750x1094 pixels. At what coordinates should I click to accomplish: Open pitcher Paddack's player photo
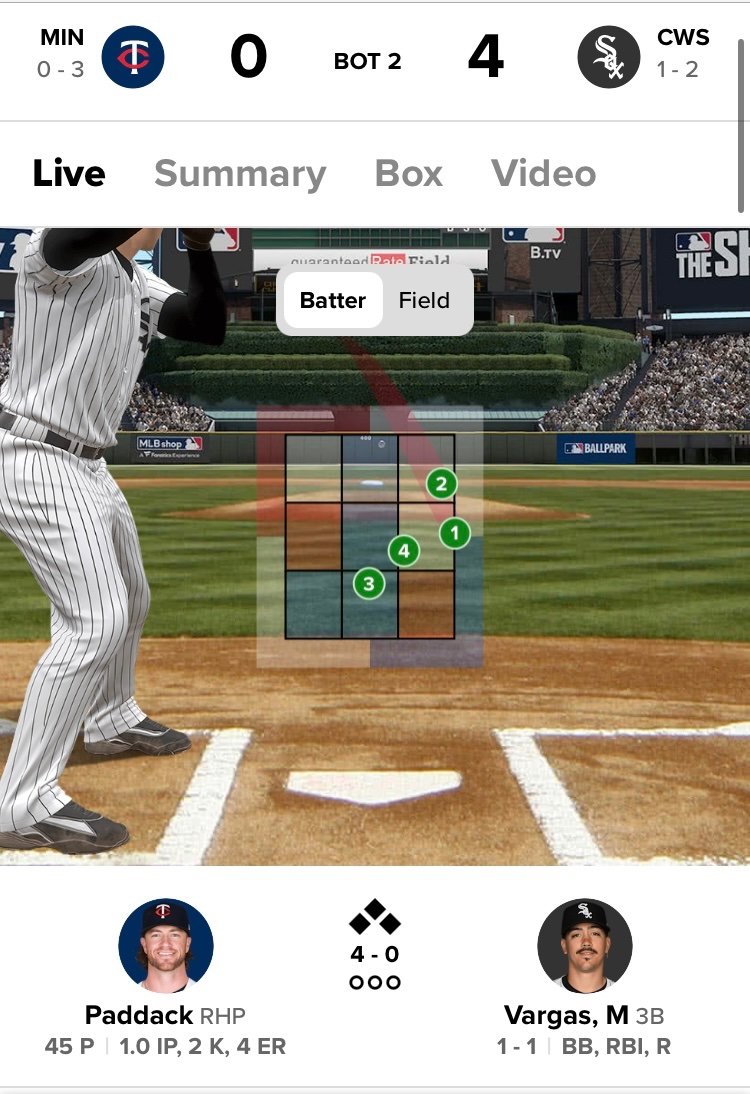[x=165, y=945]
